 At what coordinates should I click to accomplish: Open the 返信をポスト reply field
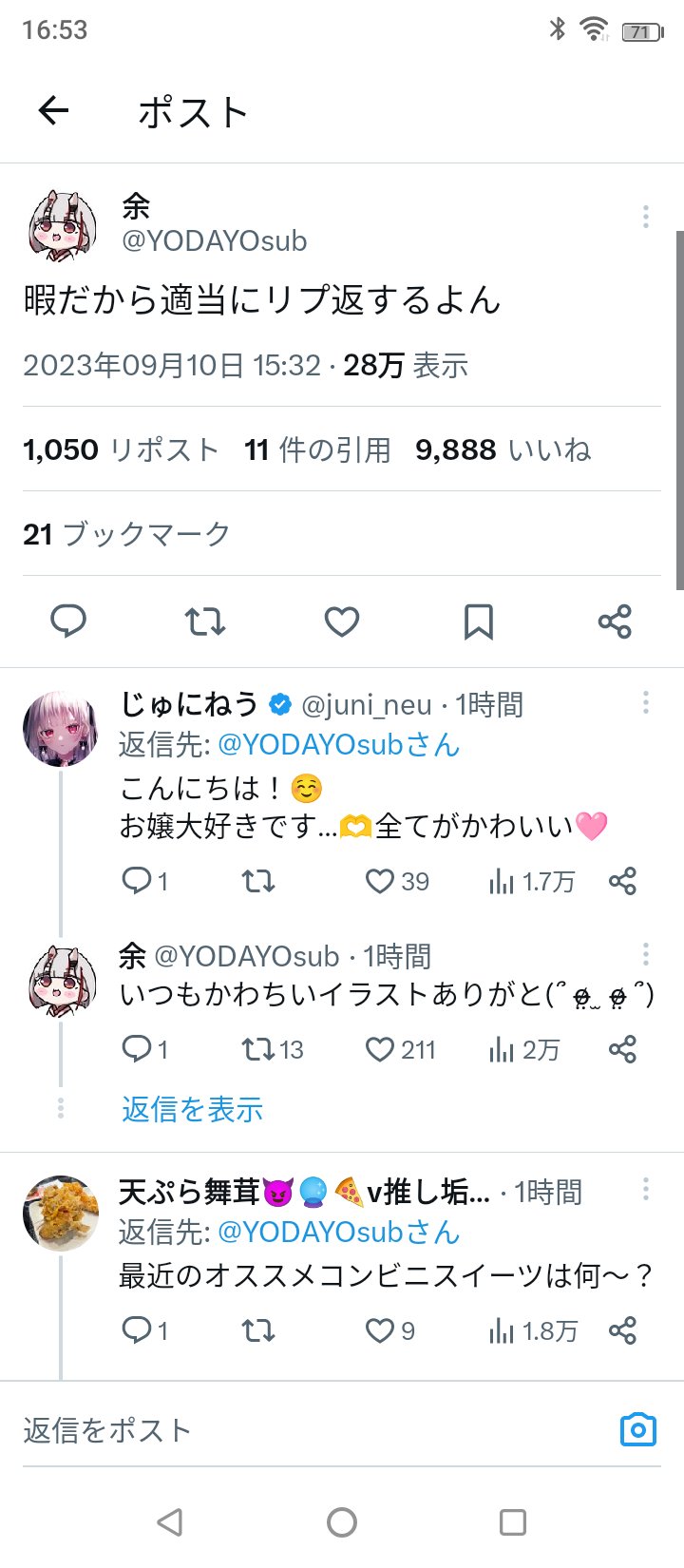click(313, 1430)
